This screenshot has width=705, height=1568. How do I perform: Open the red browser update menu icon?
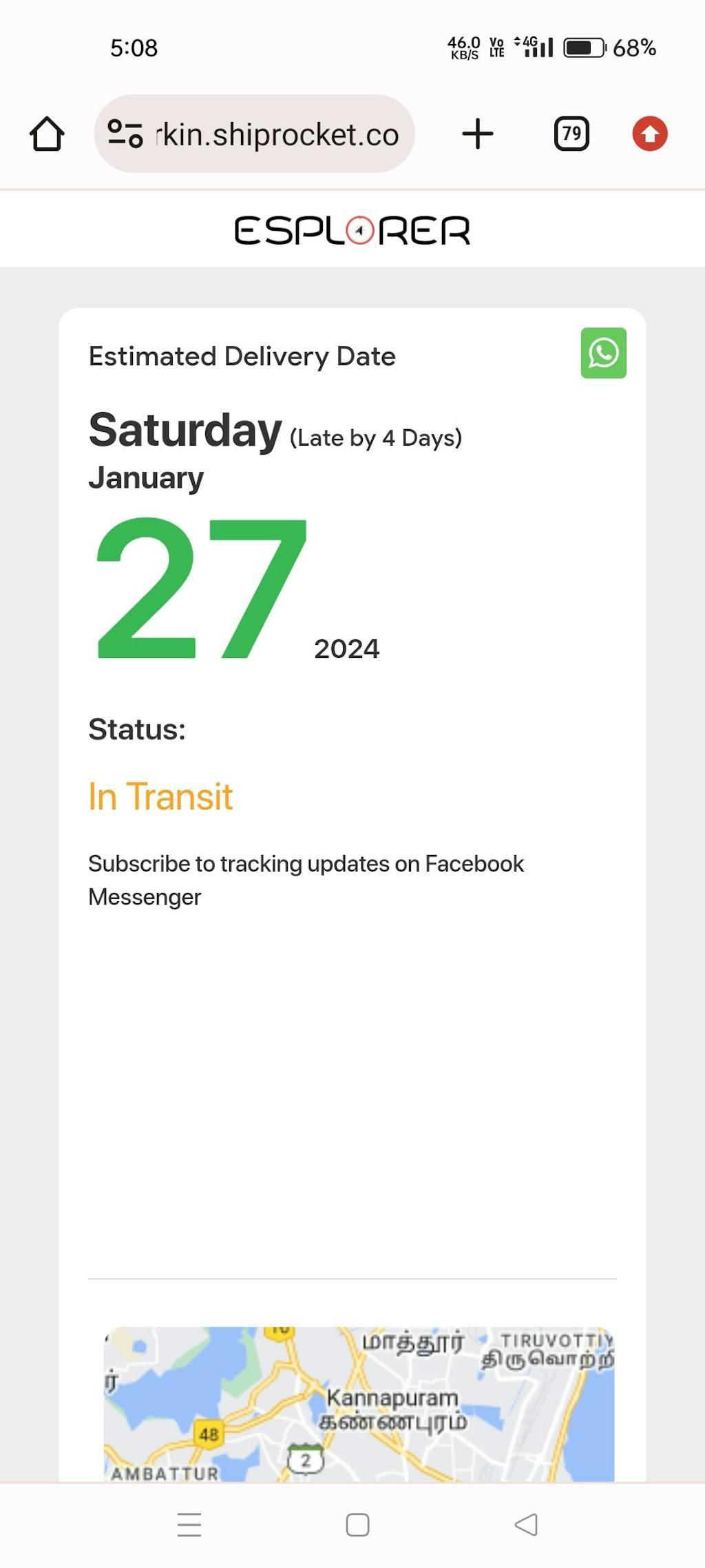point(649,134)
